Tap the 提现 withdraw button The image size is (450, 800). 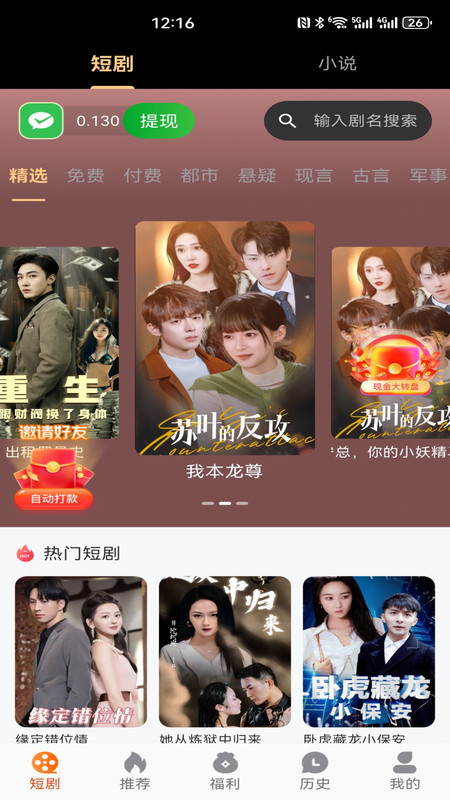[159, 121]
